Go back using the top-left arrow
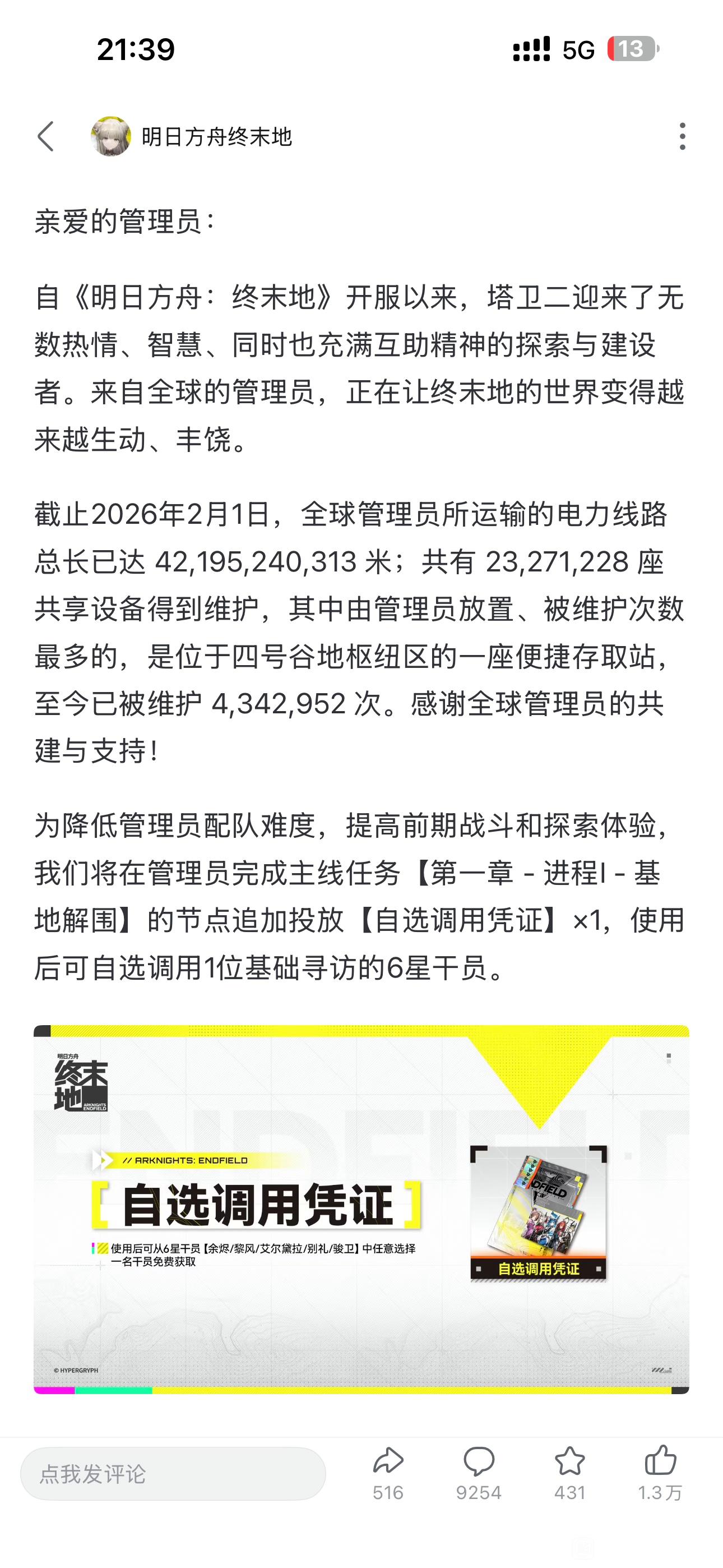Viewport: 723px width, 1568px height. [x=45, y=136]
